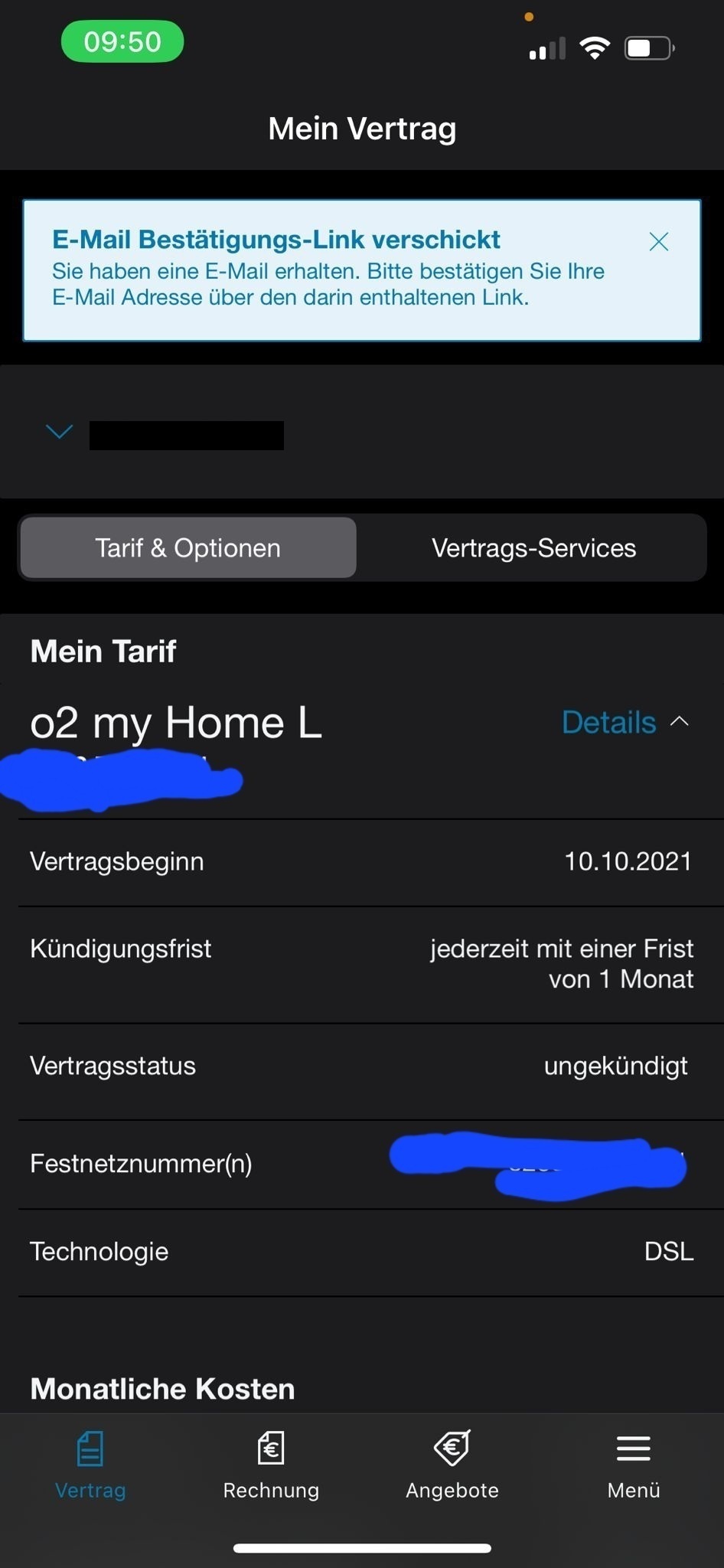
Task: Select the Tarif & Optionen tab
Action: [x=188, y=548]
